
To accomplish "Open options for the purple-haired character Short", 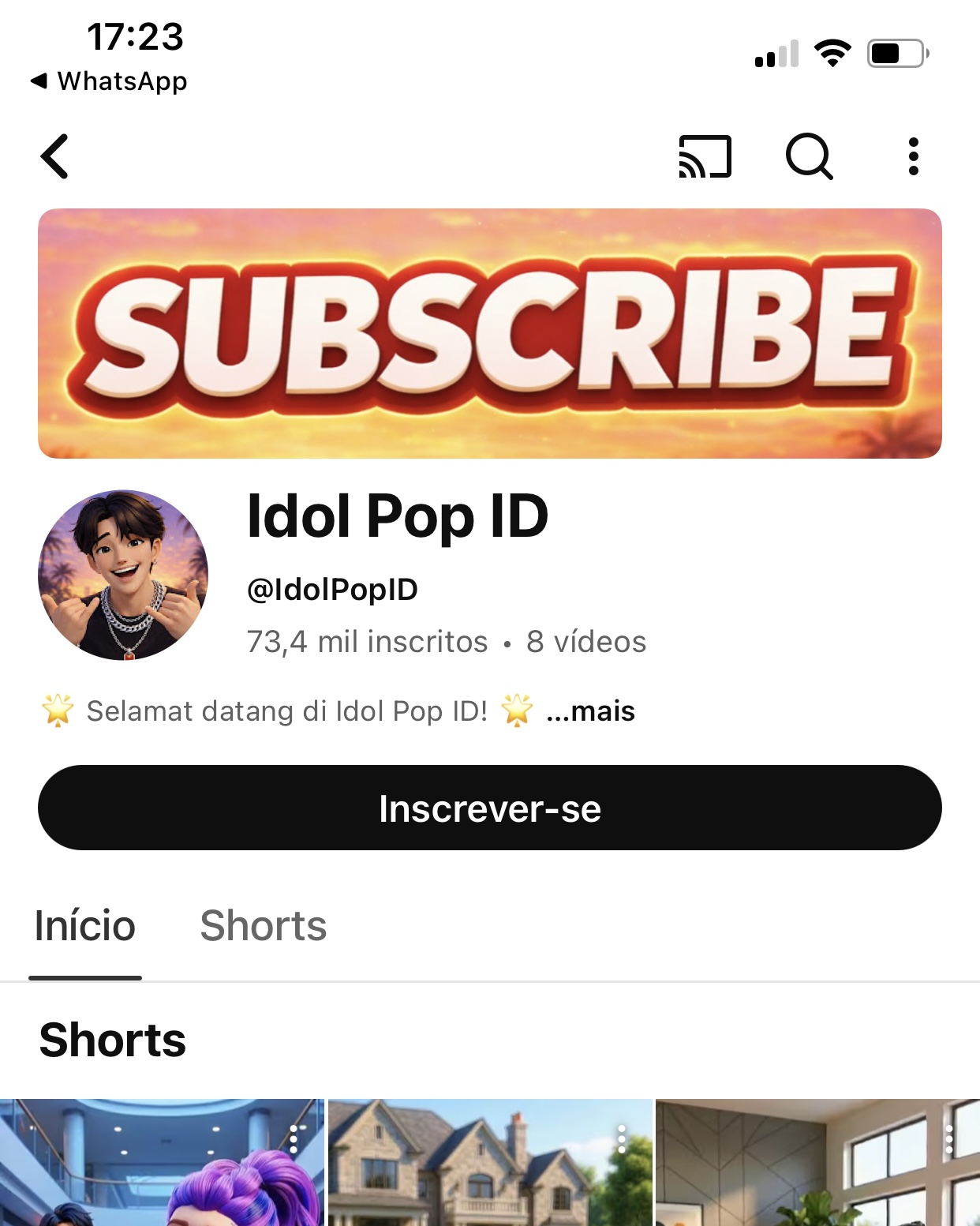I will [x=294, y=1139].
